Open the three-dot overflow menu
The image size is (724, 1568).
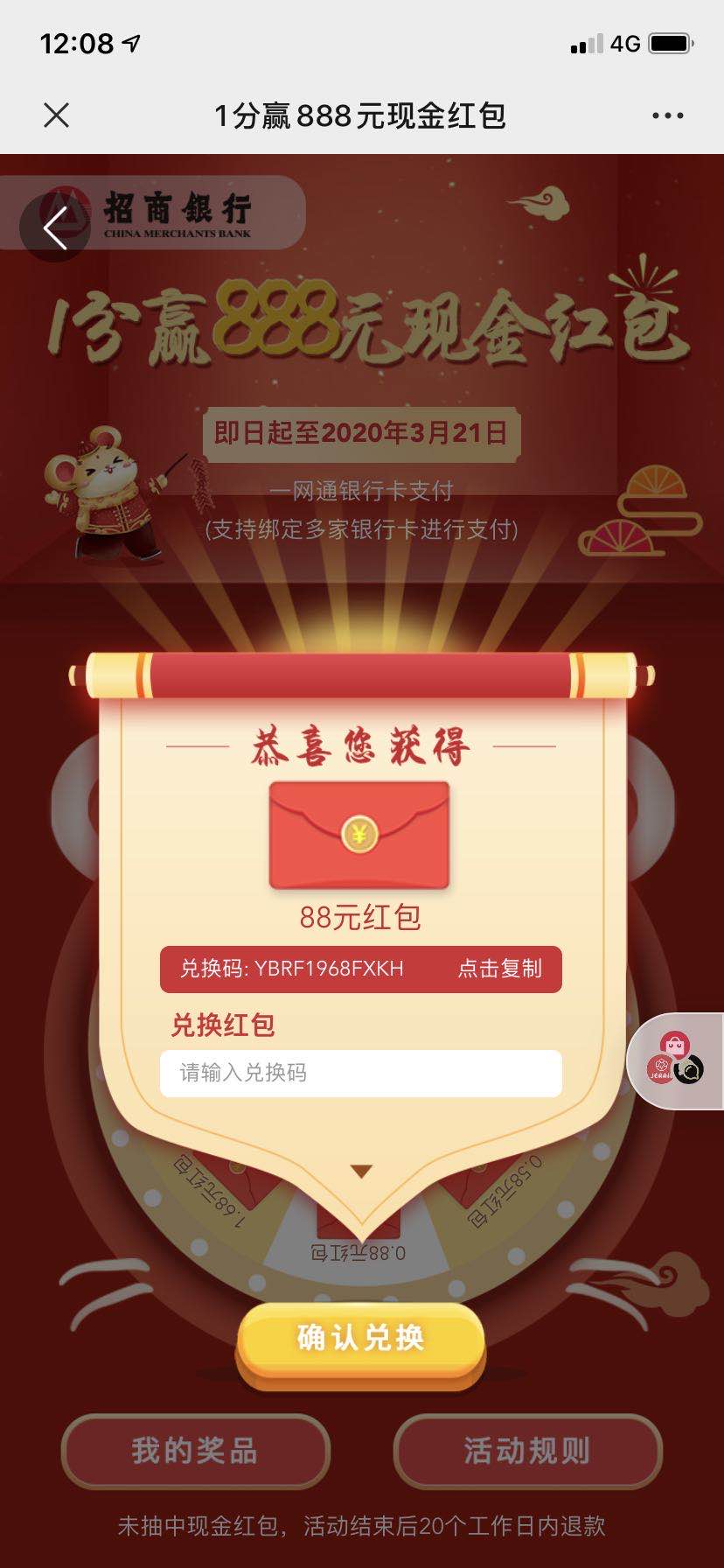click(x=667, y=115)
